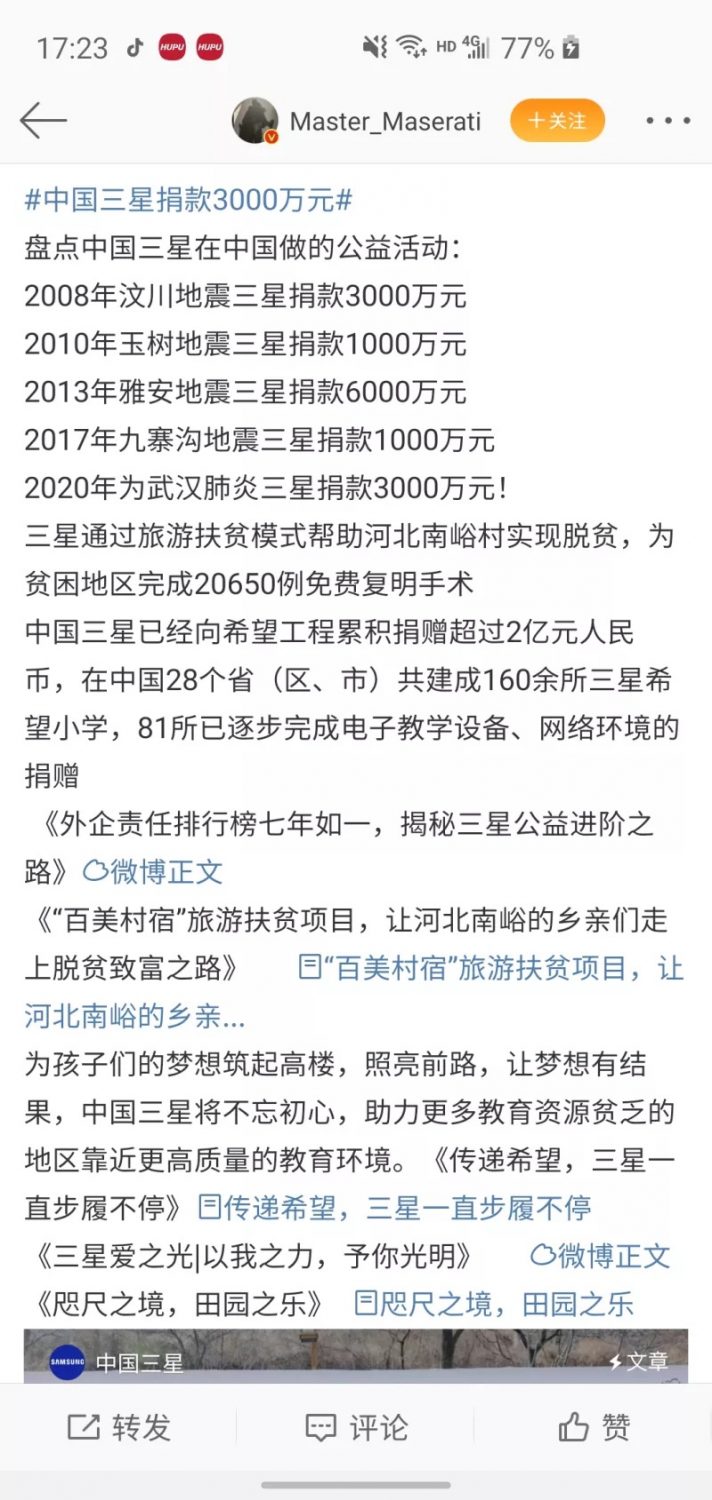Follow Master_Maserati with +关注 button
Image resolution: width=712 pixels, height=1500 pixels.
coord(557,121)
